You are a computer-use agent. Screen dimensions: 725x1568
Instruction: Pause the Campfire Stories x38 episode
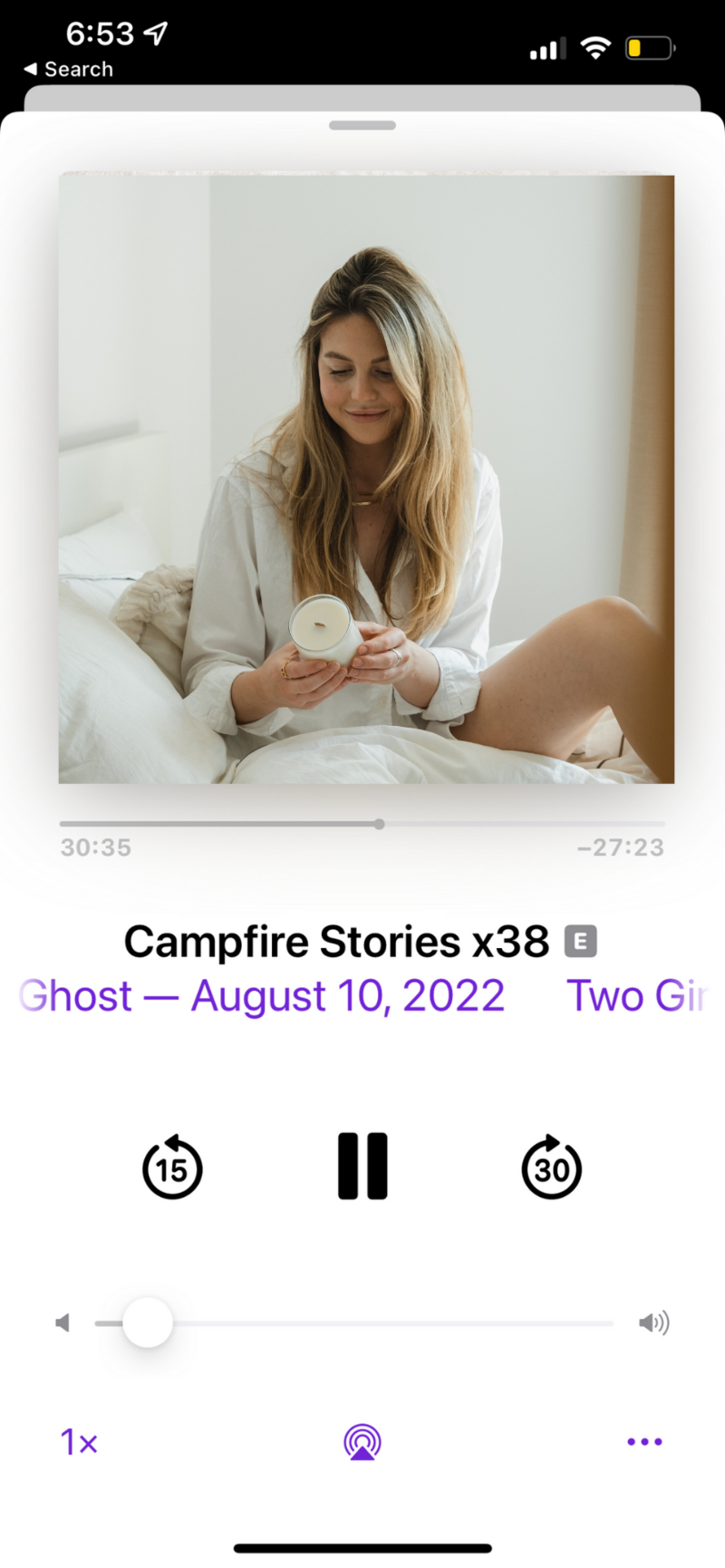(362, 1166)
